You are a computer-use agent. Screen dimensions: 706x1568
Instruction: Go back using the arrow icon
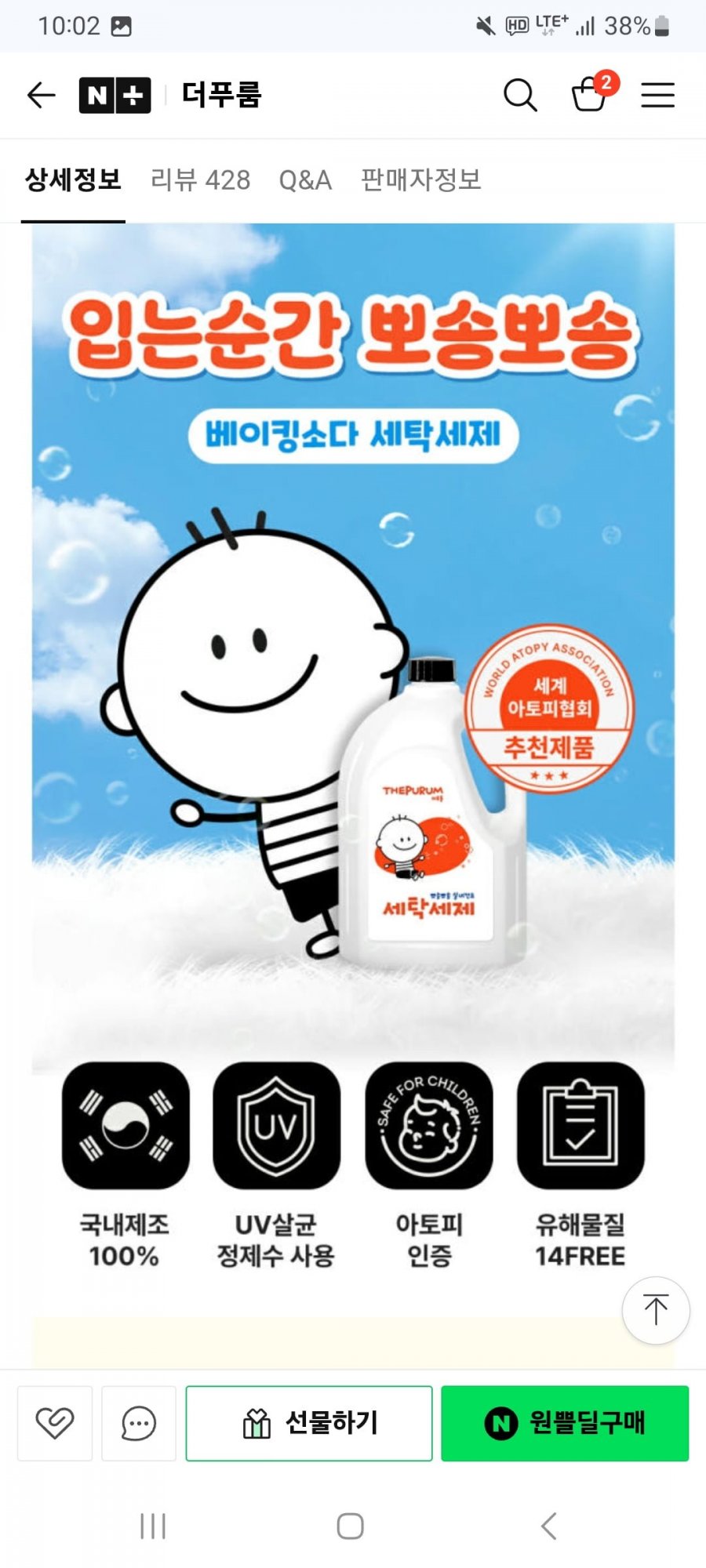(41, 95)
